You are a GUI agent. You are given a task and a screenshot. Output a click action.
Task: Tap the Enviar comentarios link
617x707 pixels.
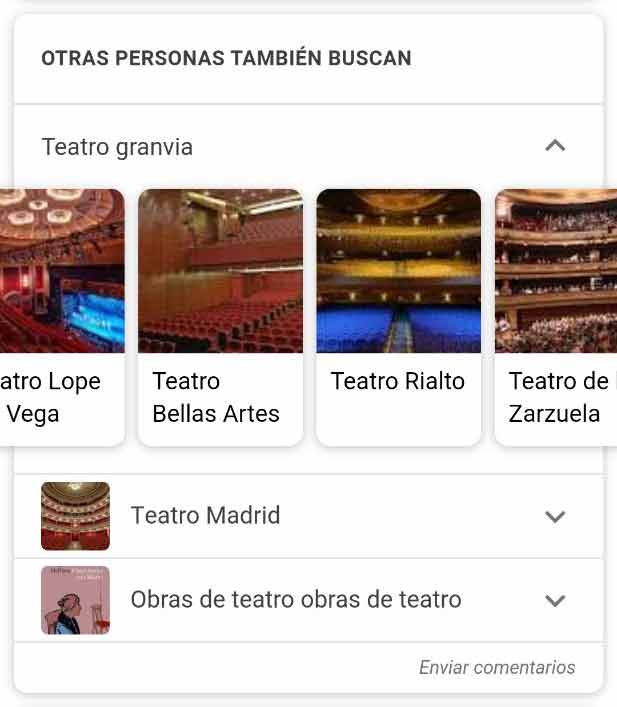pyautogui.click(x=497, y=667)
